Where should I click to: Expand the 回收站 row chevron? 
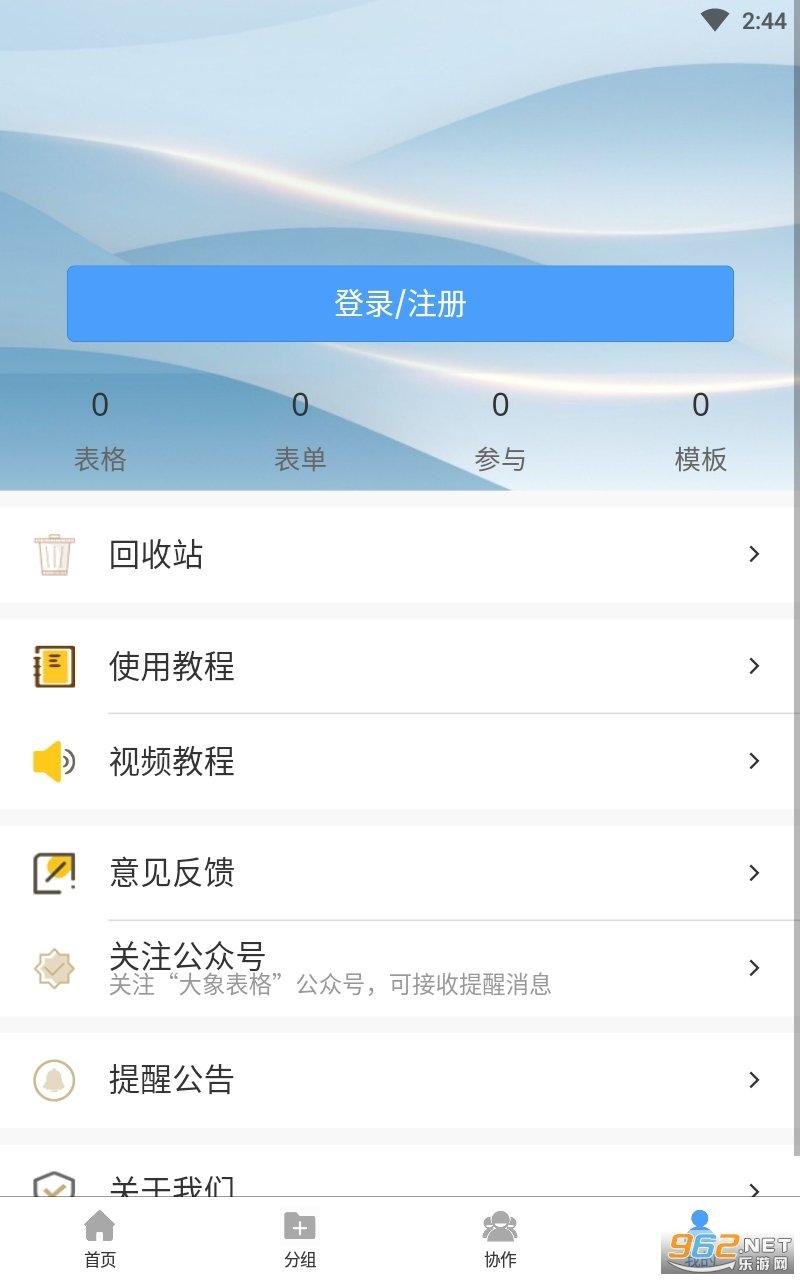point(754,554)
